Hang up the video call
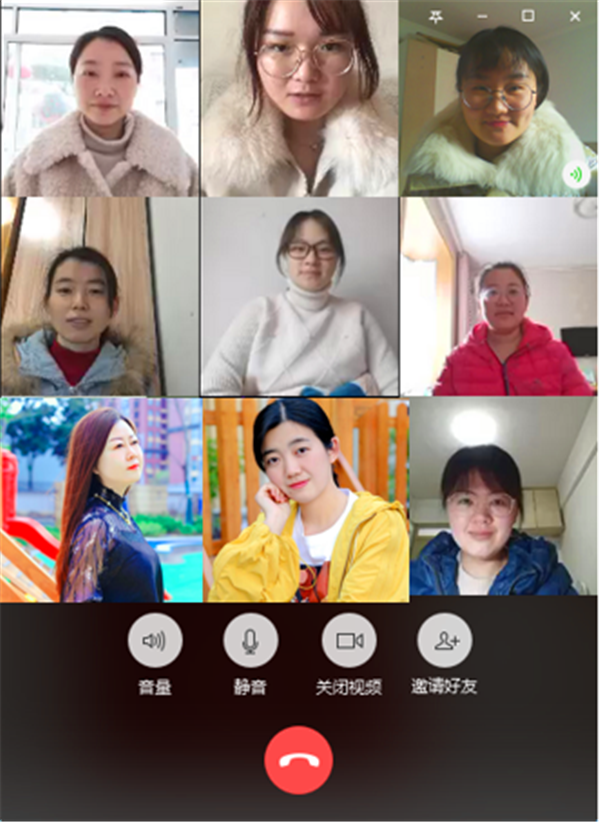Image resolution: width=600 pixels, height=822 pixels. coord(298,760)
